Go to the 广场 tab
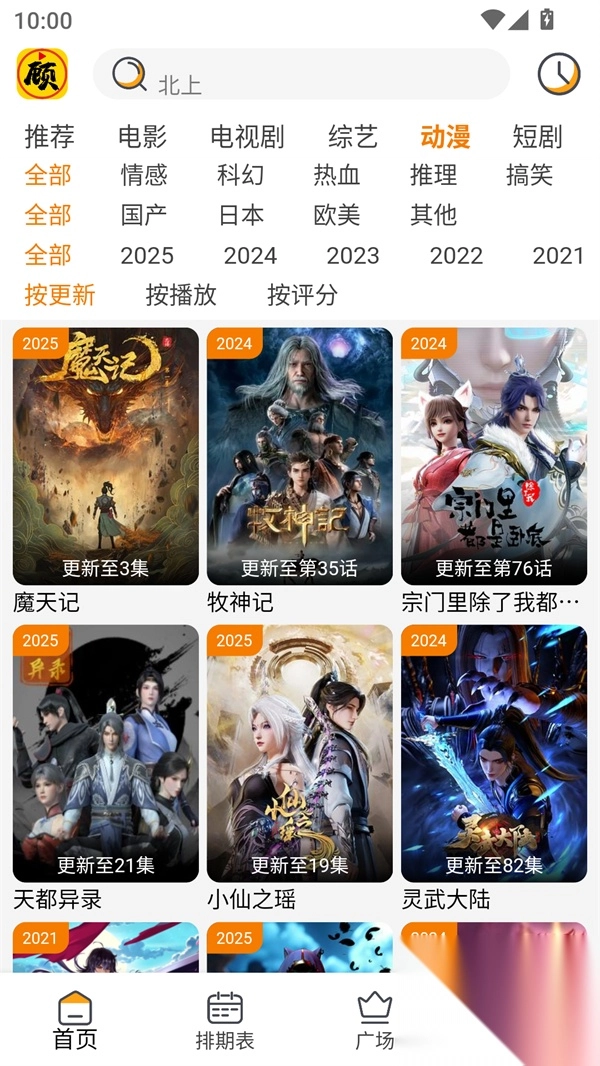The image size is (600, 1066). [x=374, y=1021]
